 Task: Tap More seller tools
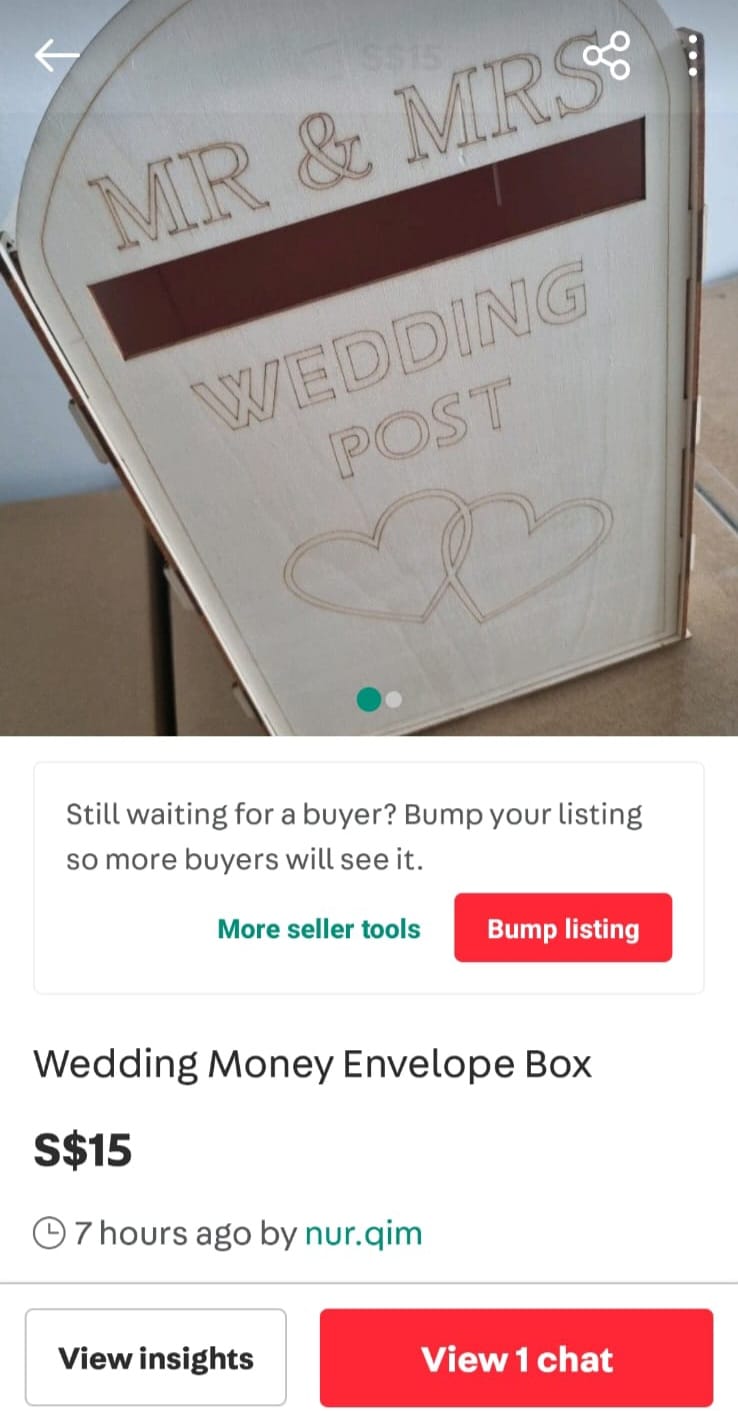(x=319, y=929)
